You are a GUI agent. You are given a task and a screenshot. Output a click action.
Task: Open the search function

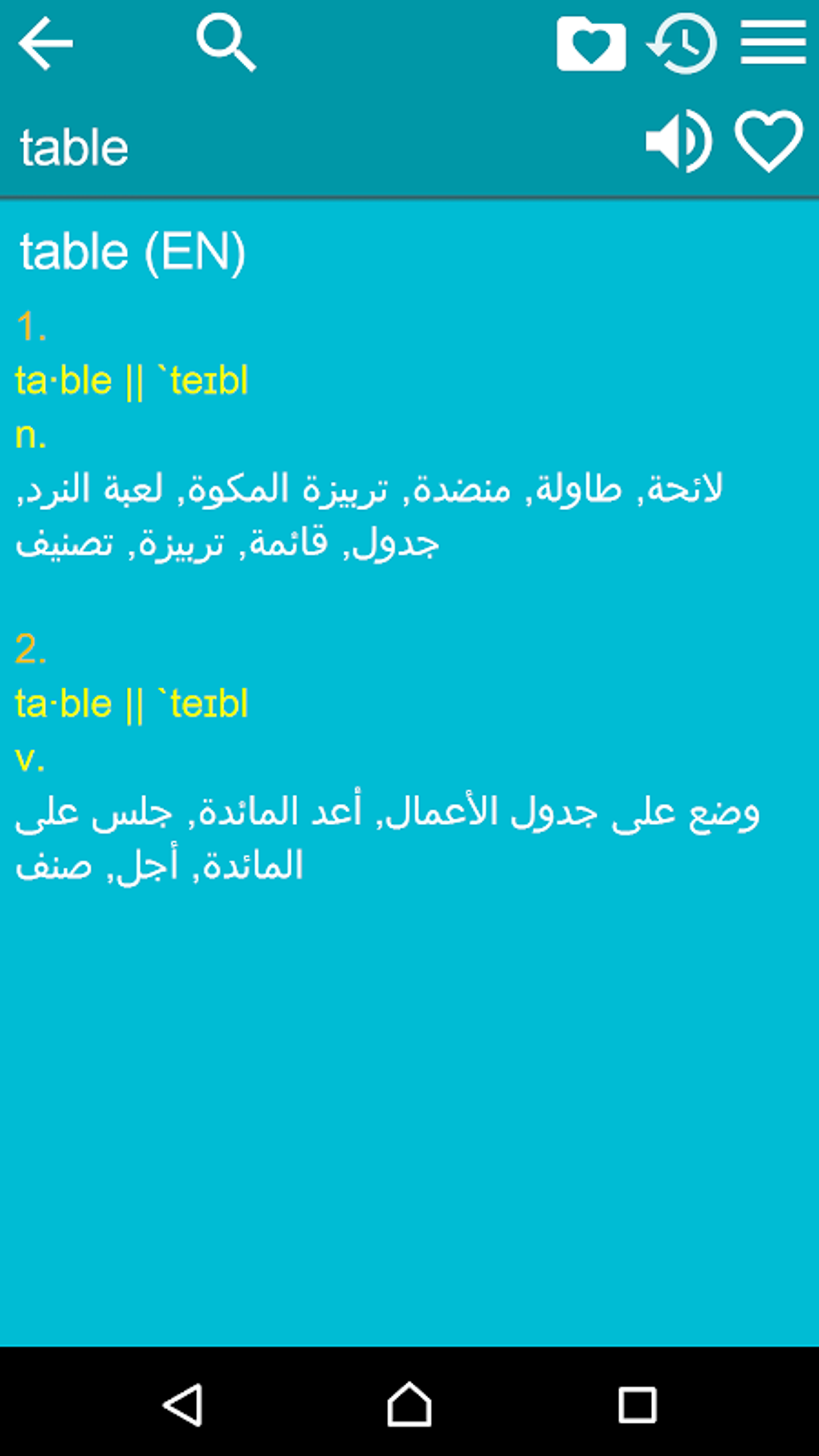[227, 44]
